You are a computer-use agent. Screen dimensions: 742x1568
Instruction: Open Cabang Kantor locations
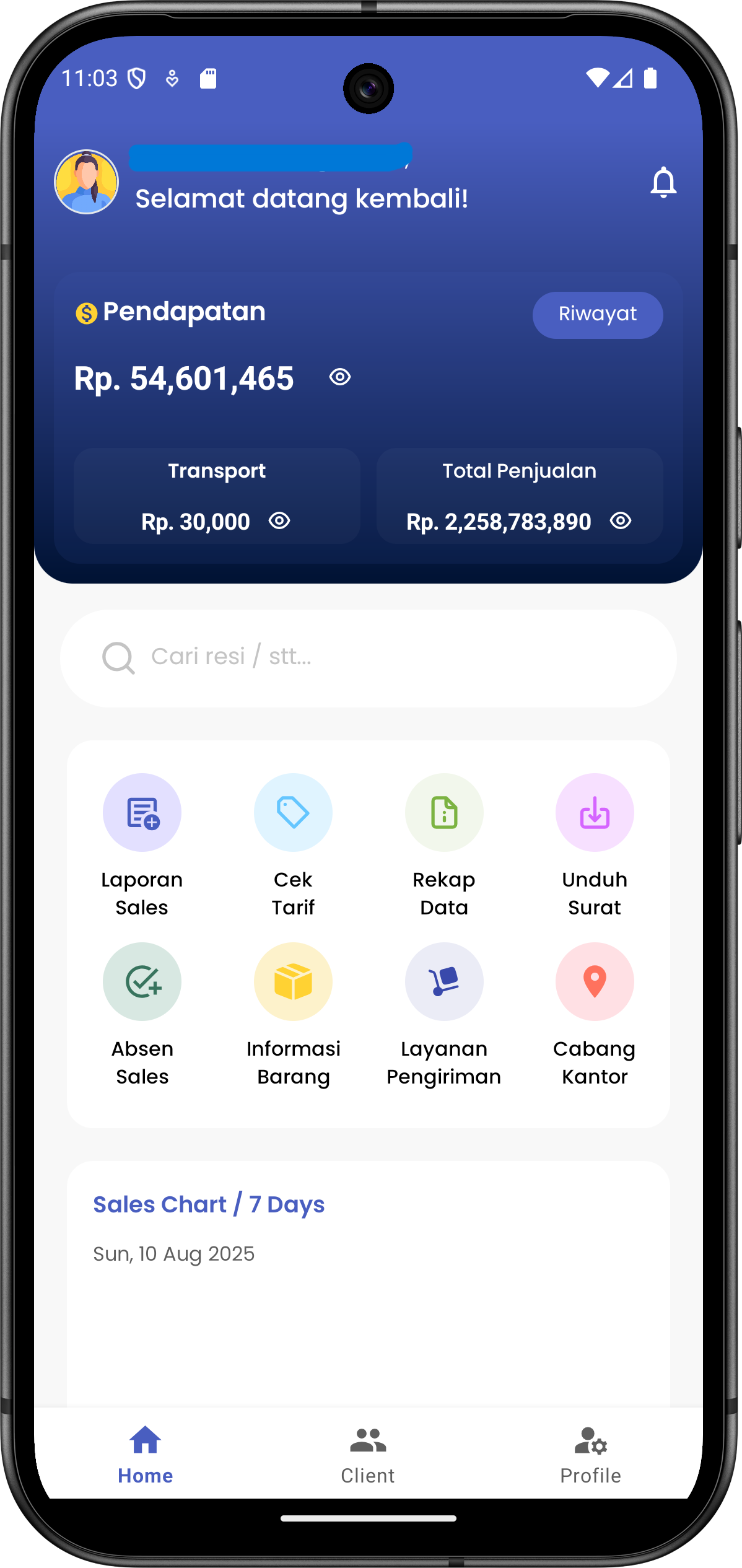[x=595, y=982]
